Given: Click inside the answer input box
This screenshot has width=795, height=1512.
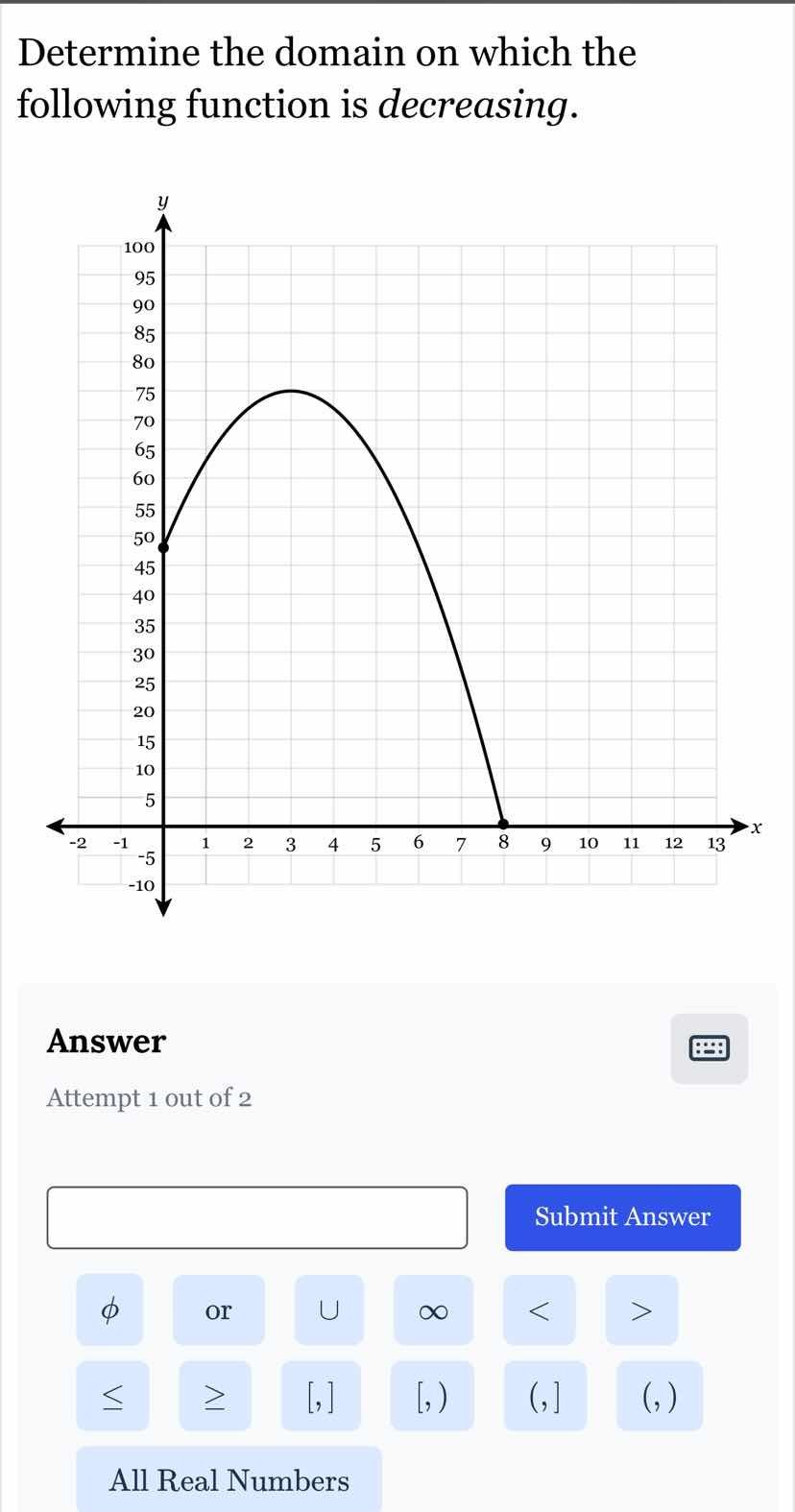Looking at the screenshot, I should click(256, 1216).
